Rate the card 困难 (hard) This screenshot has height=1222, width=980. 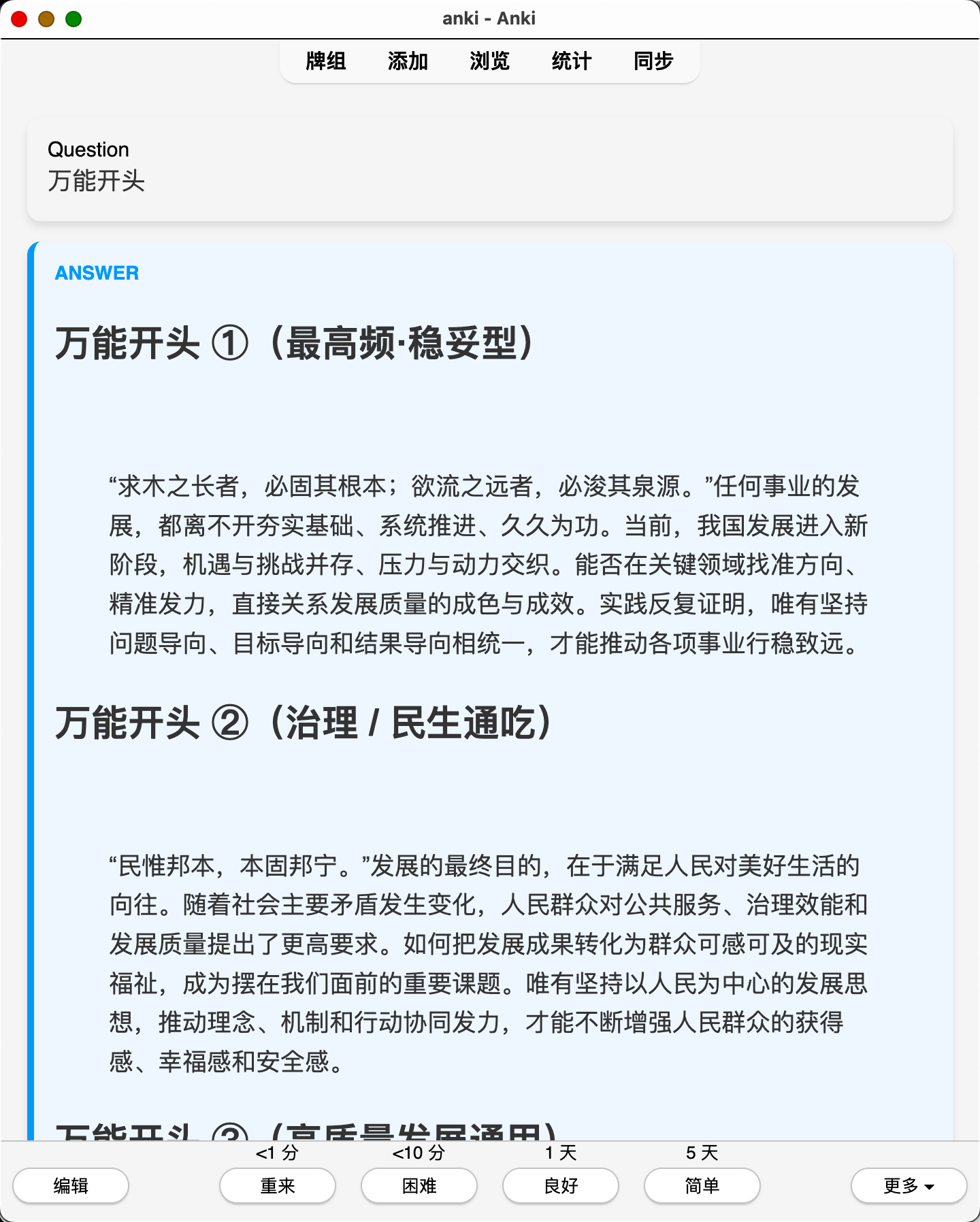419,1186
